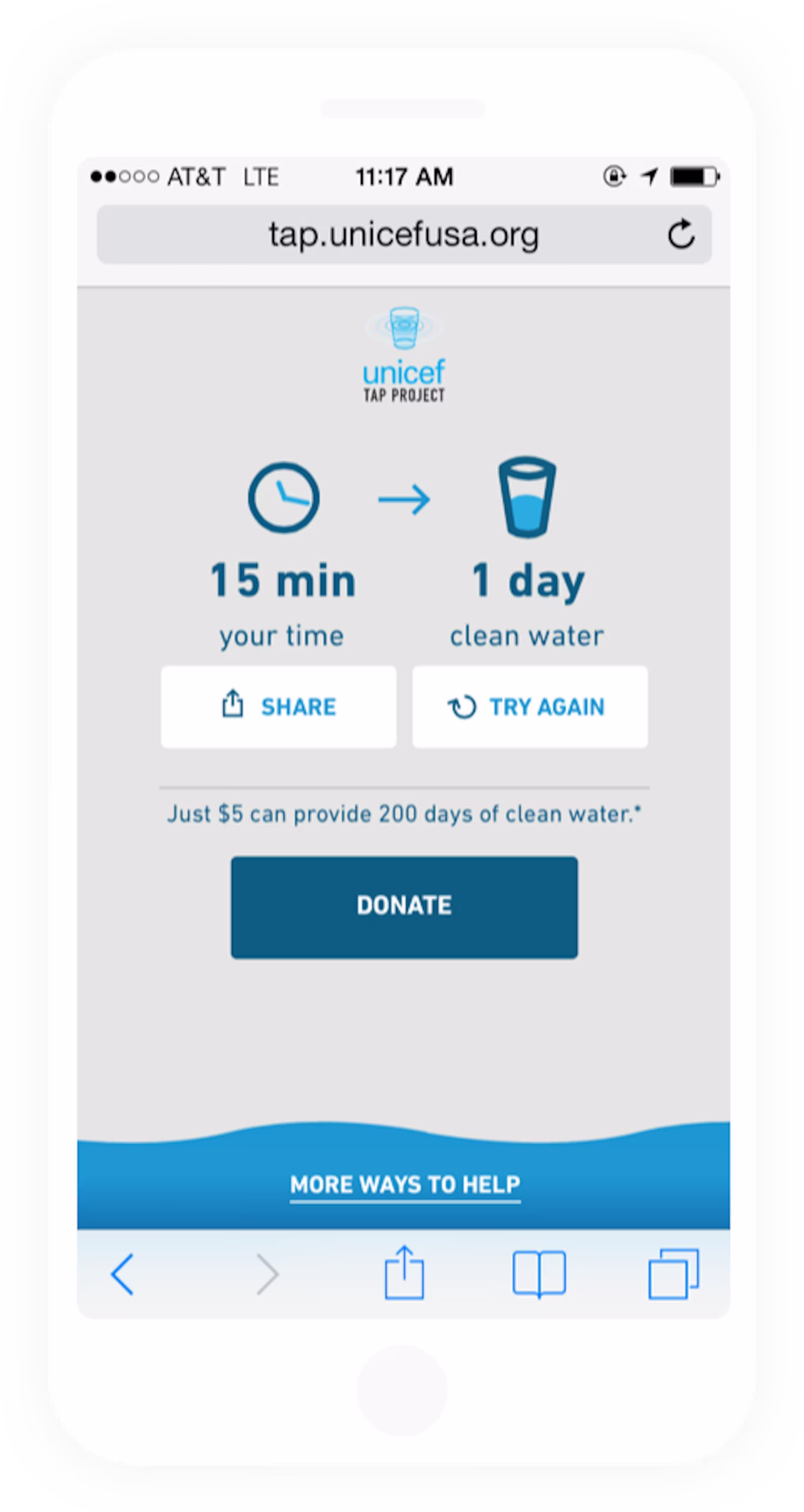Tap TRY AGAIN to restart
Image resolution: width=804 pixels, height=1512 pixels.
pyautogui.click(x=530, y=707)
